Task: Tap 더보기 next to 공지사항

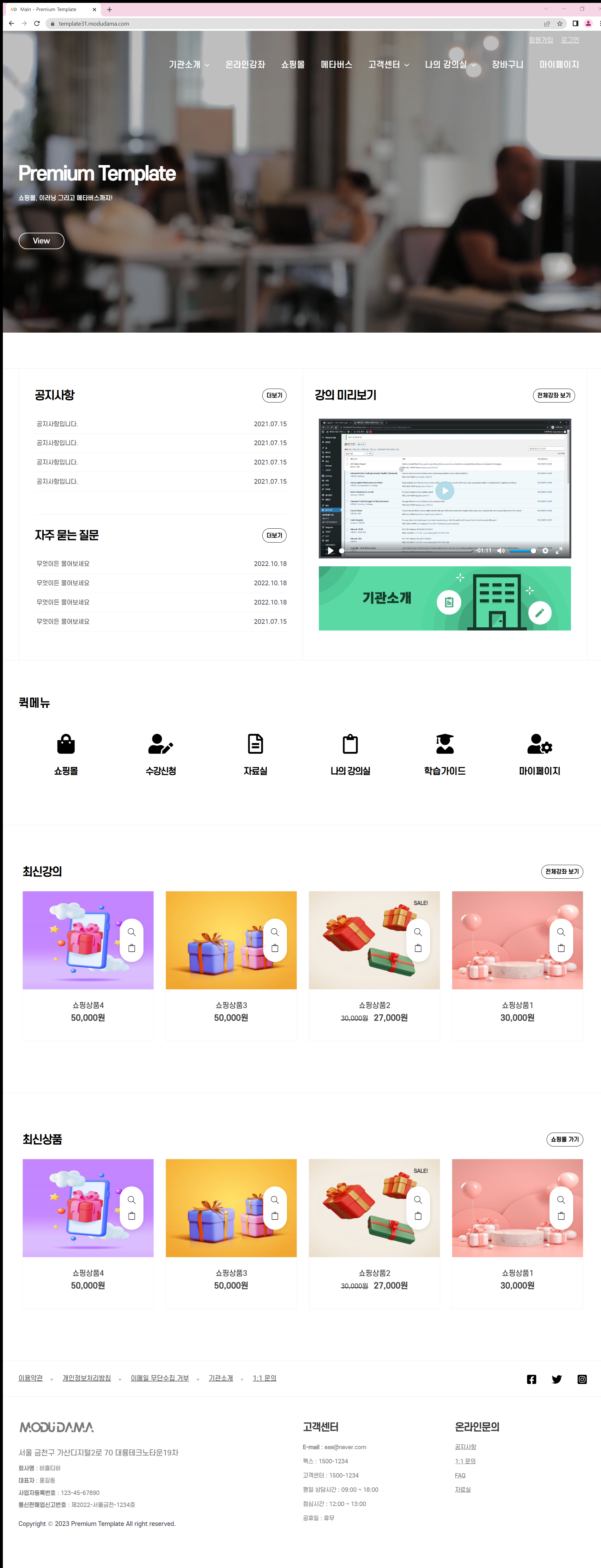Action: [x=274, y=396]
